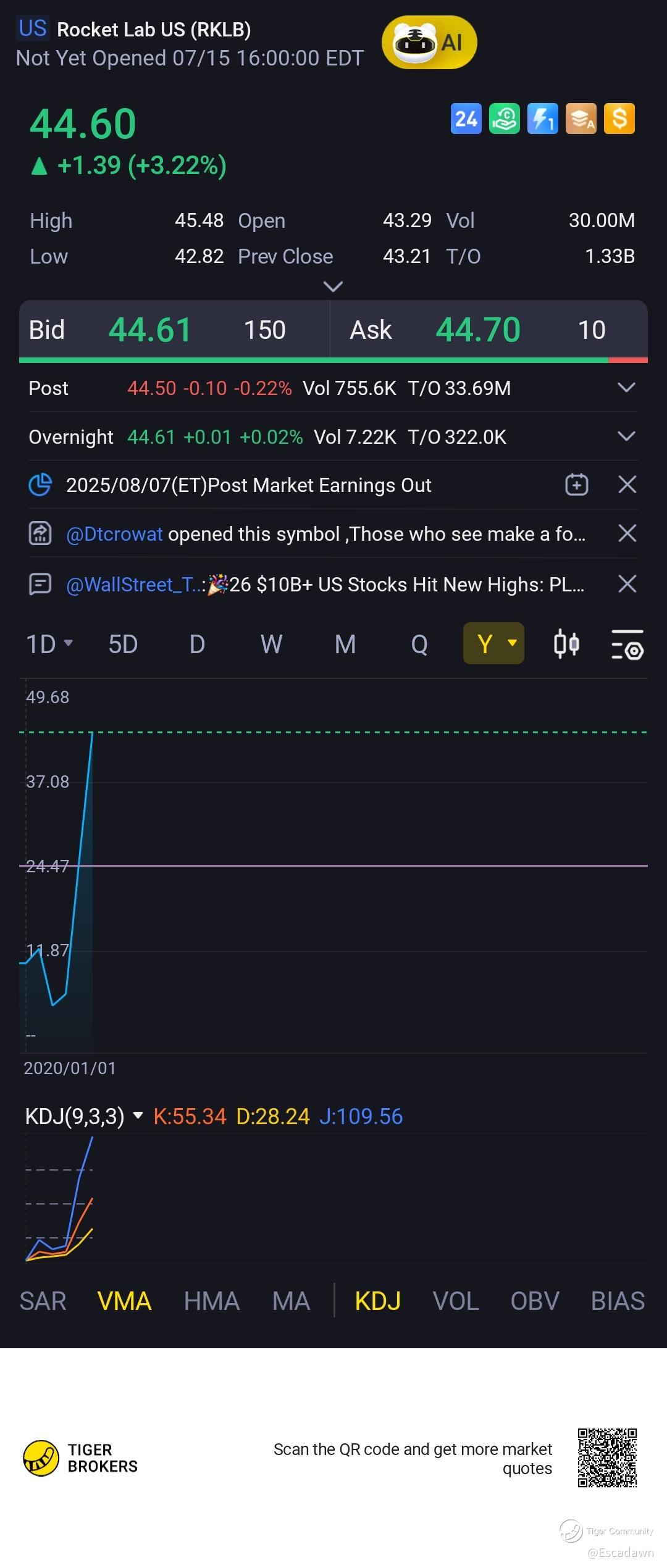Expand the Post market row

pos(626,388)
